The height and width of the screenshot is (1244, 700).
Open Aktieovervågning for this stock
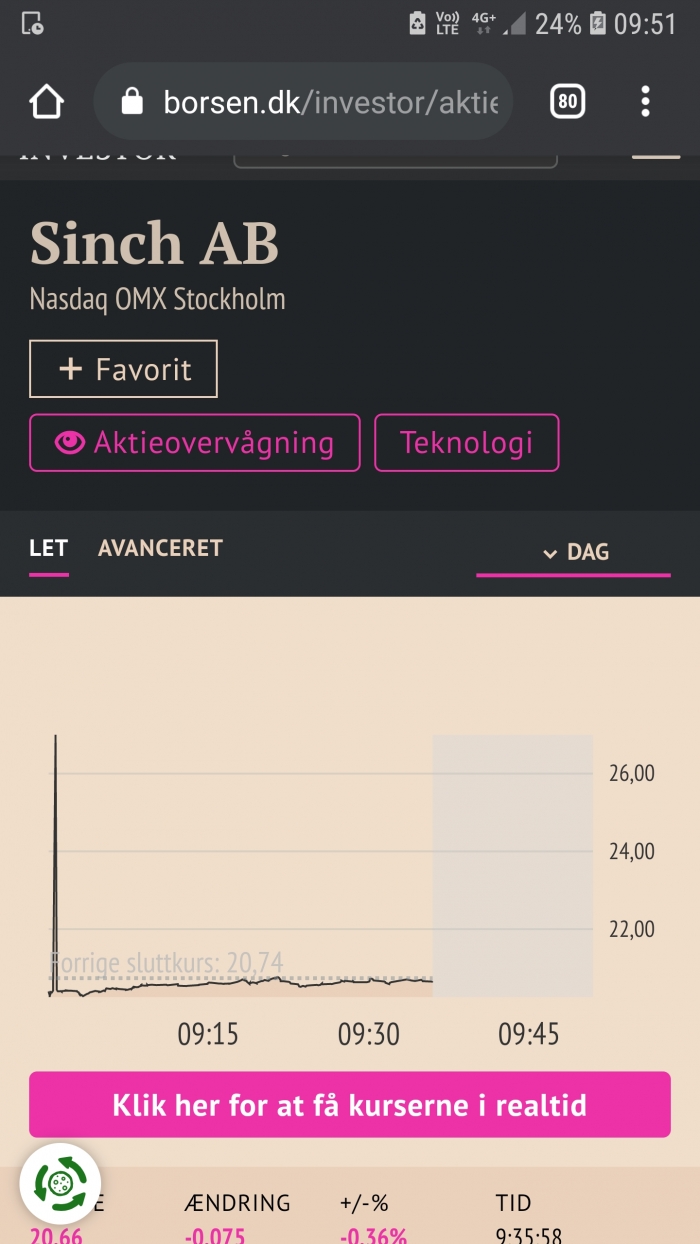tap(195, 442)
